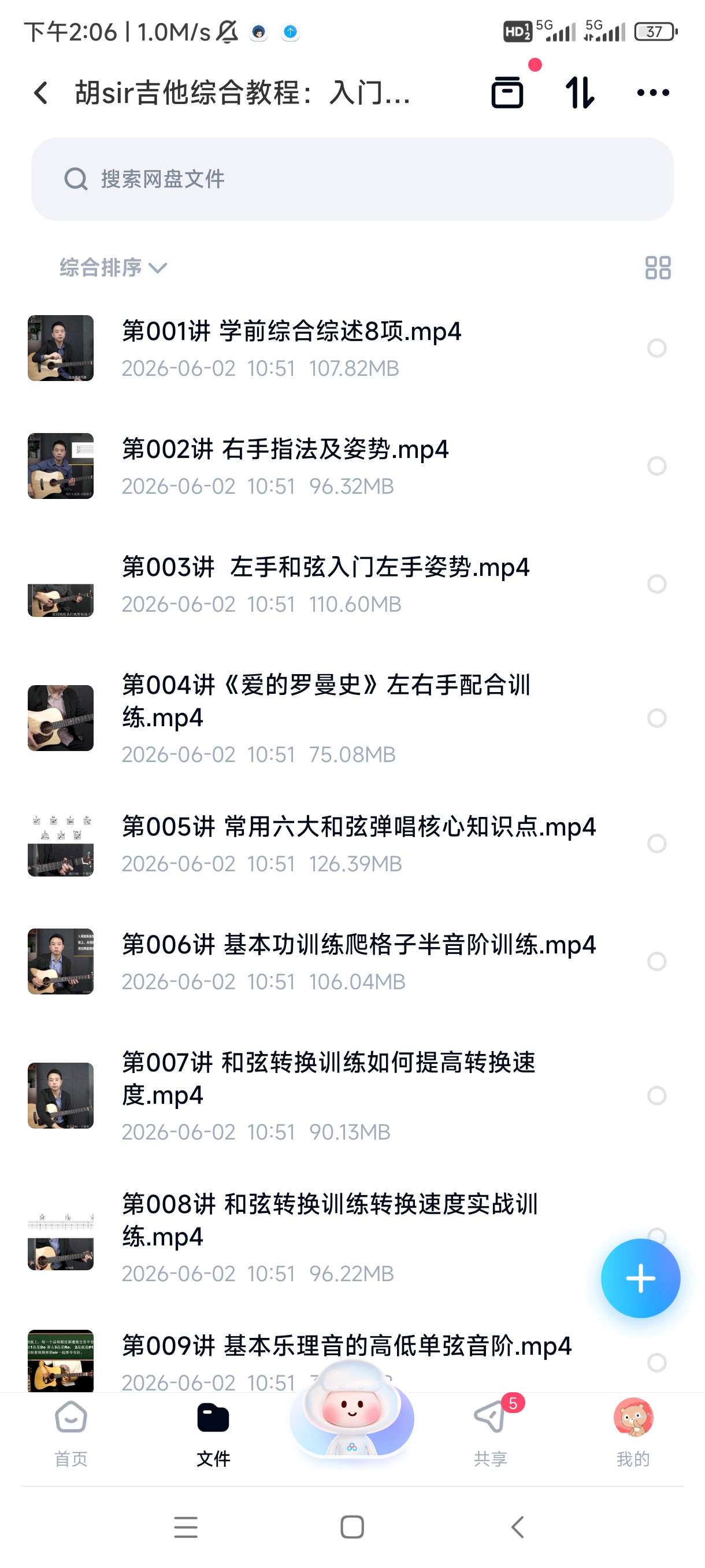Viewport: 705px width, 1568px height.
Task: Tap the system home button
Action: tap(352, 1526)
